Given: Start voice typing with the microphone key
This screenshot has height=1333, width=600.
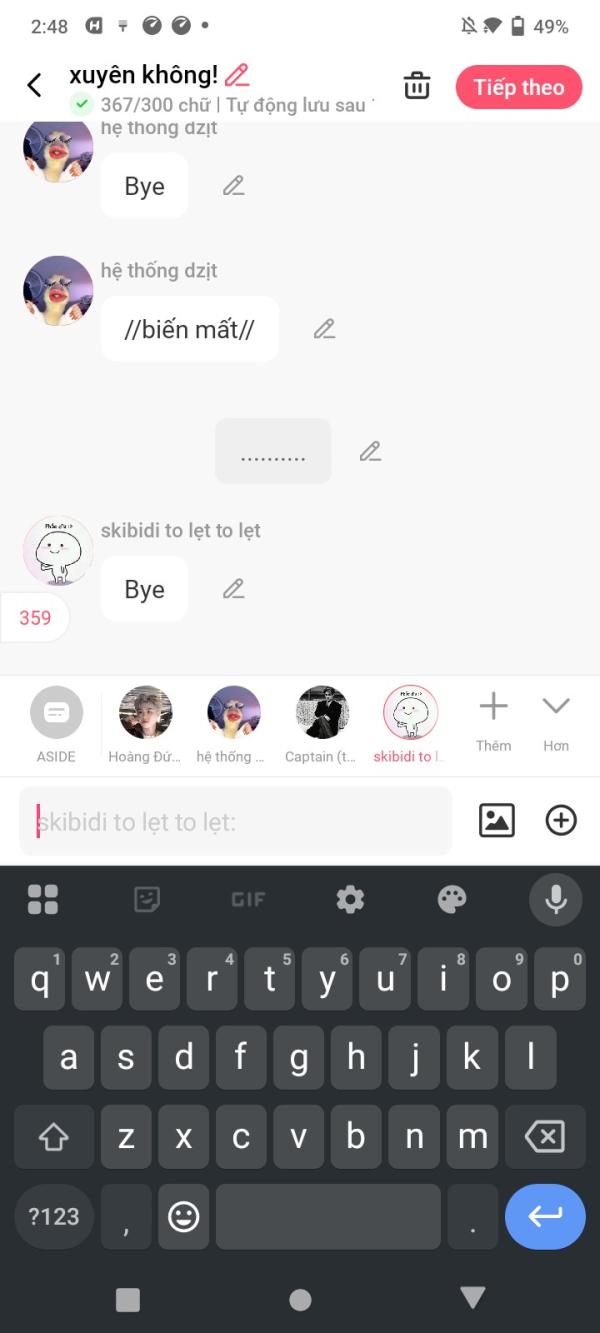Looking at the screenshot, I should 556,900.
